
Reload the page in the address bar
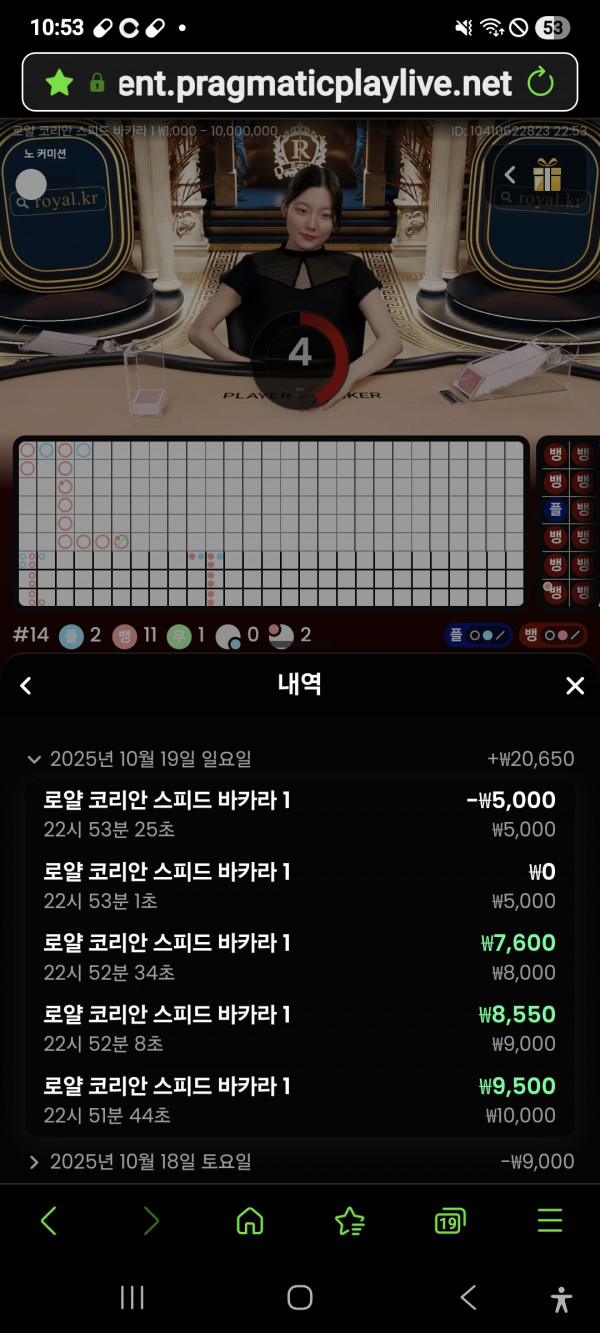tap(540, 82)
